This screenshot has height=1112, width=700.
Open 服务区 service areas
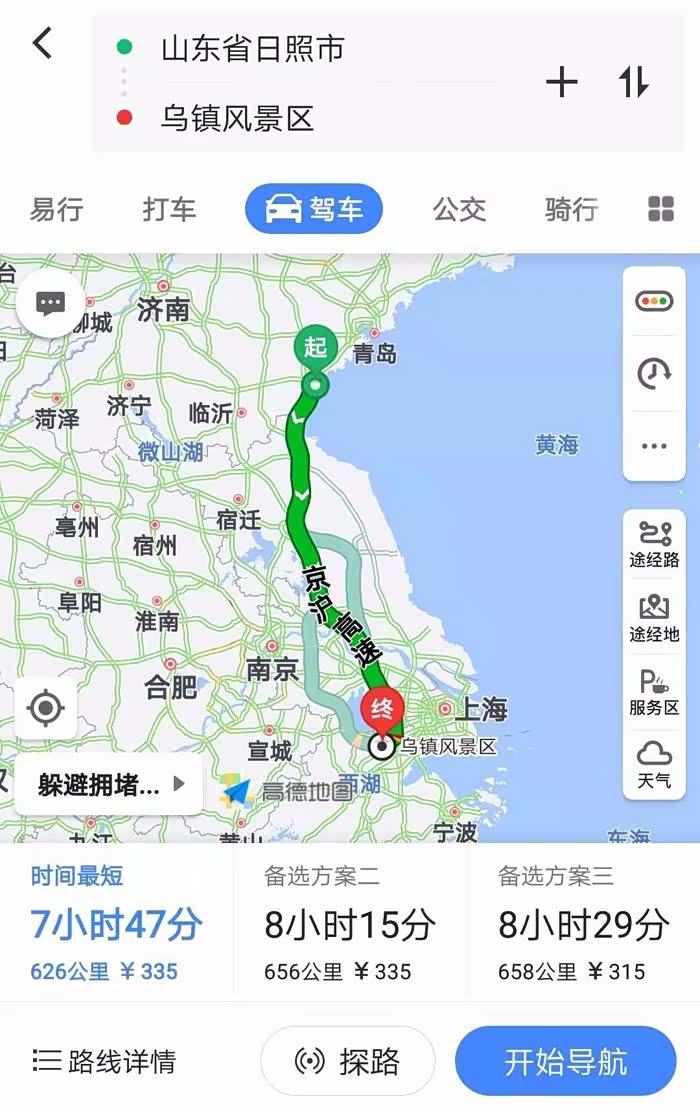654,691
